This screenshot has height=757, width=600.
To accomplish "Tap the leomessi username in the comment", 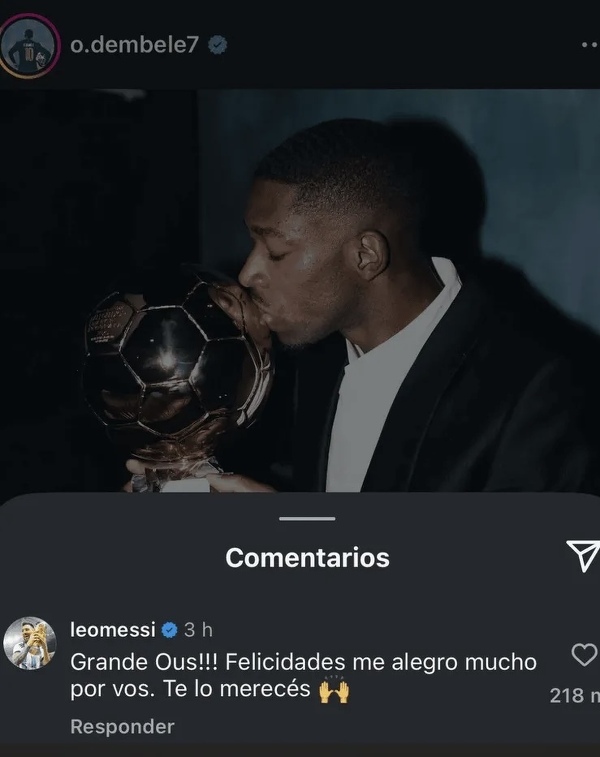I will pos(113,630).
